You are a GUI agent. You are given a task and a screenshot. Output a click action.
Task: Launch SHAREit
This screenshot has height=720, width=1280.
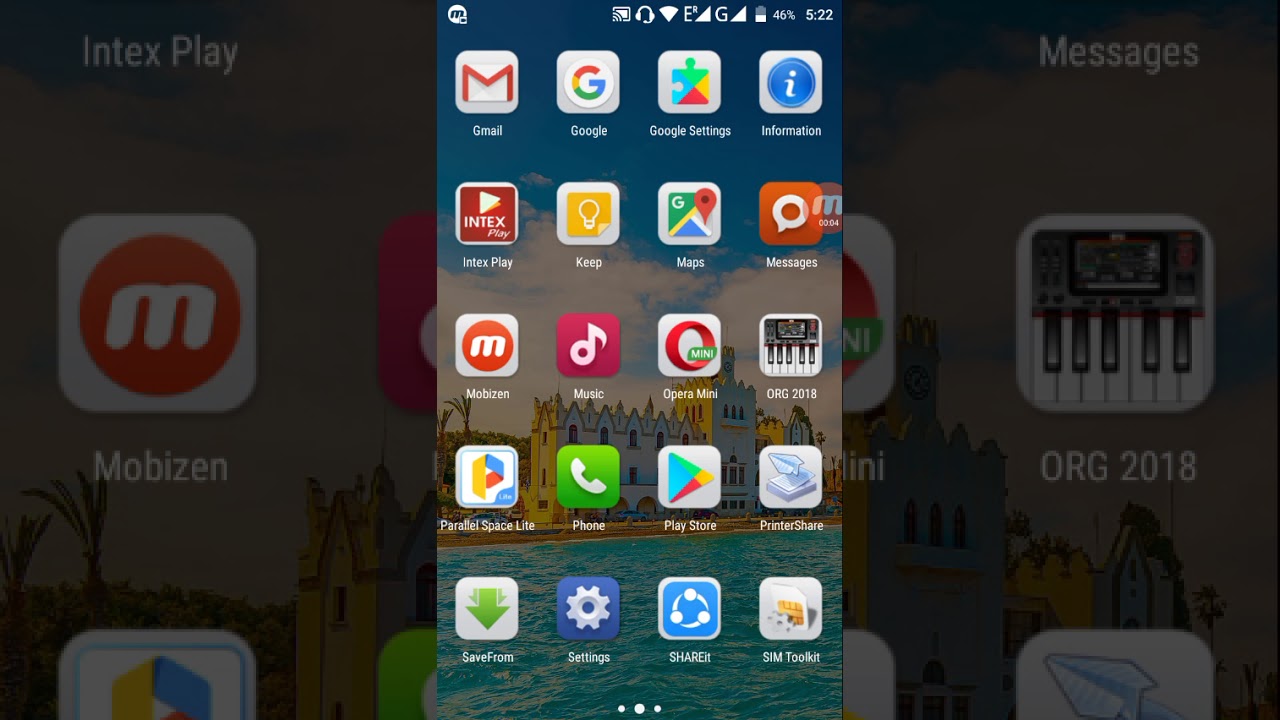[690, 609]
